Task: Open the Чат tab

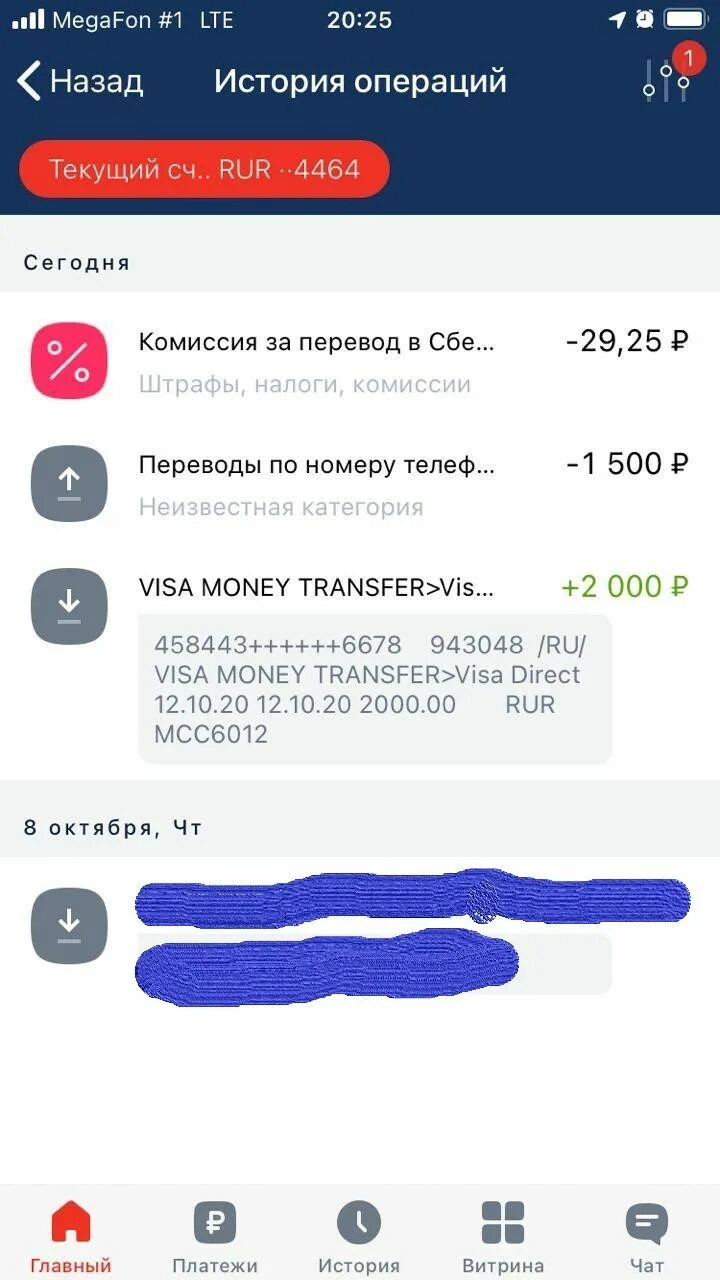Action: [647, 1236]
